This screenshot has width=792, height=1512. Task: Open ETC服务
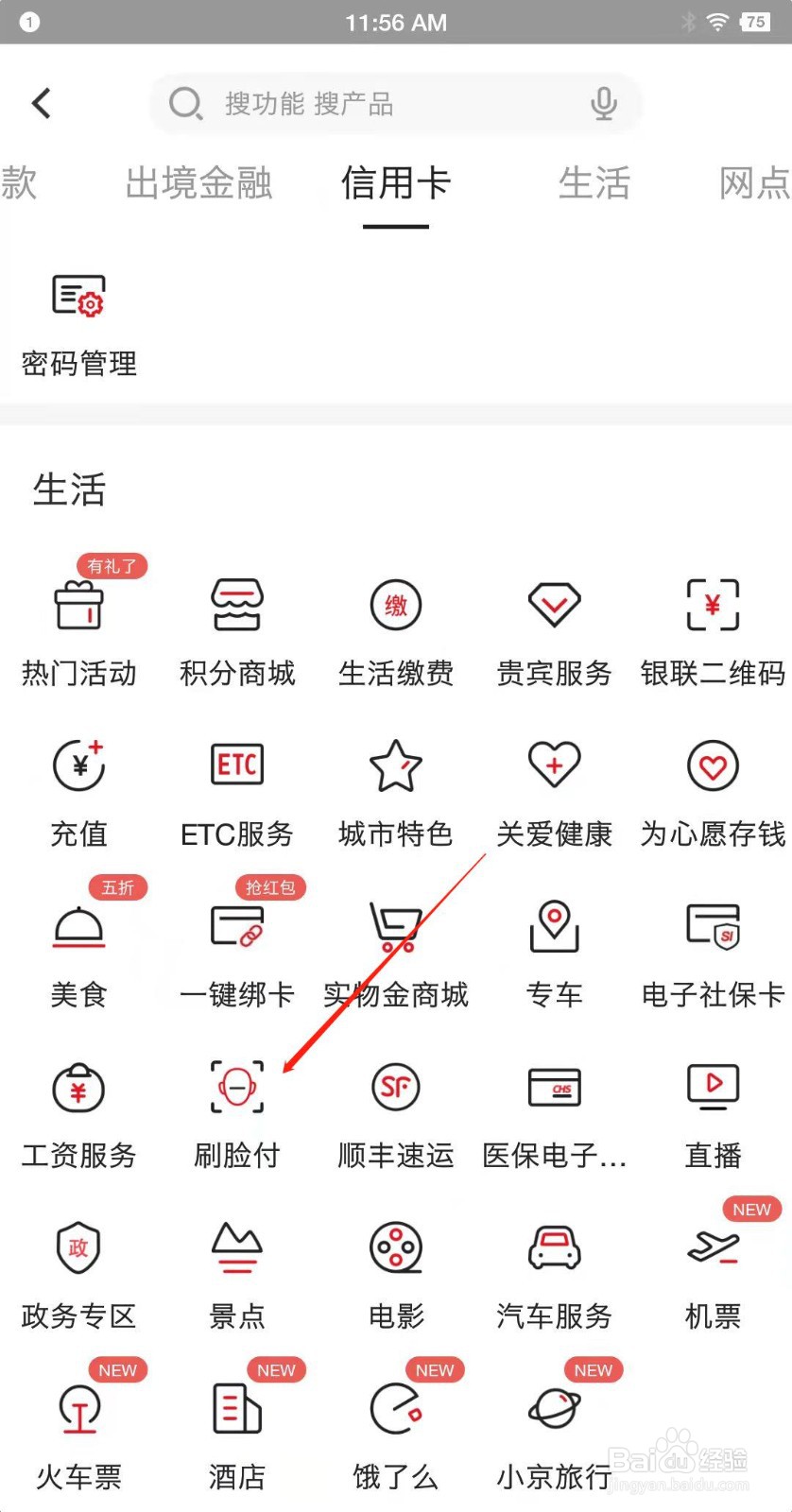tap(236, 789)
